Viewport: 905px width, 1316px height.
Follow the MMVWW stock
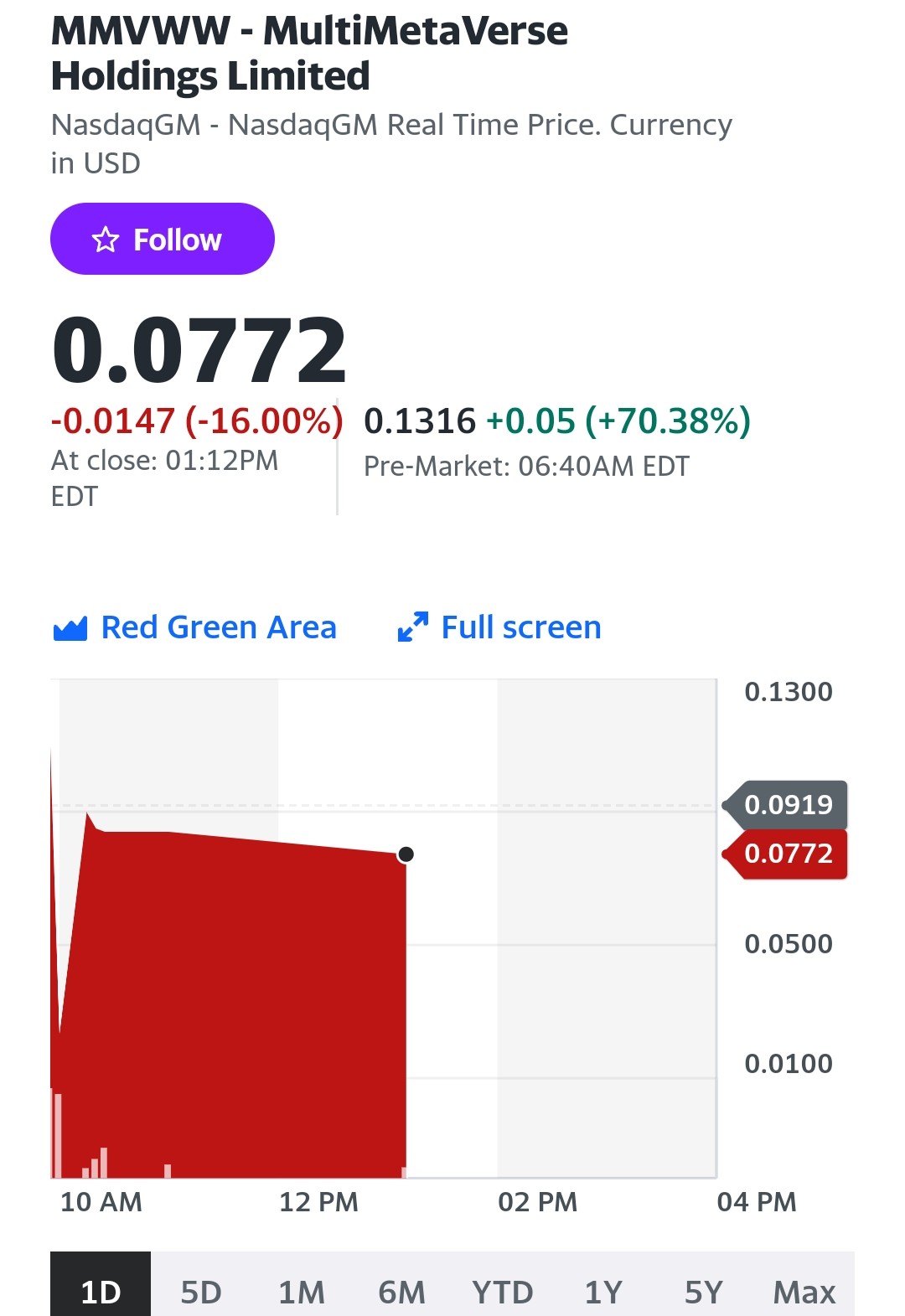coord(163,239)
